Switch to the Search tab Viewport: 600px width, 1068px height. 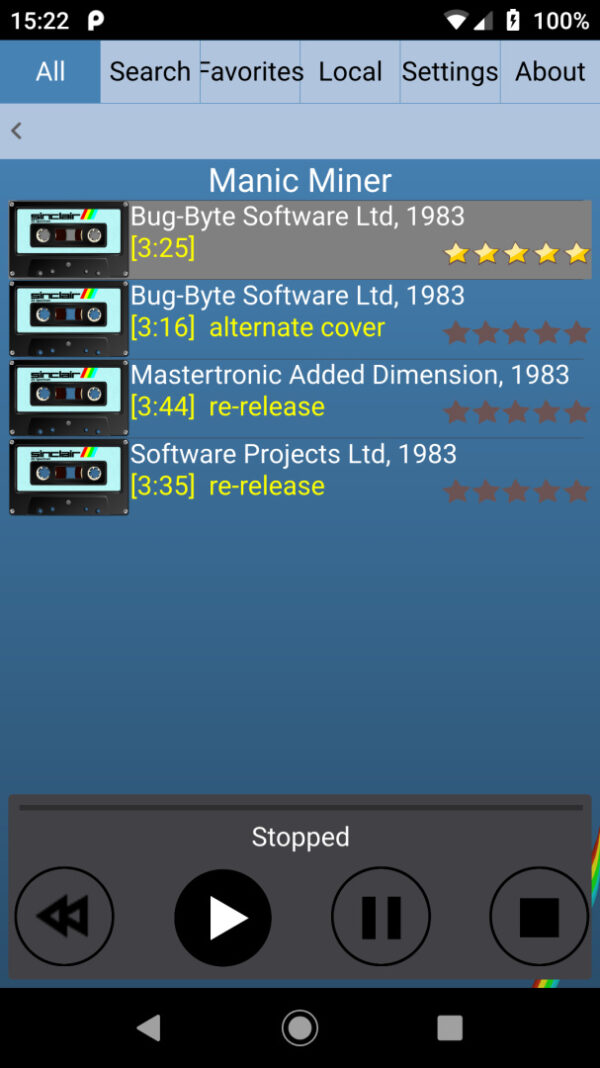150,72
